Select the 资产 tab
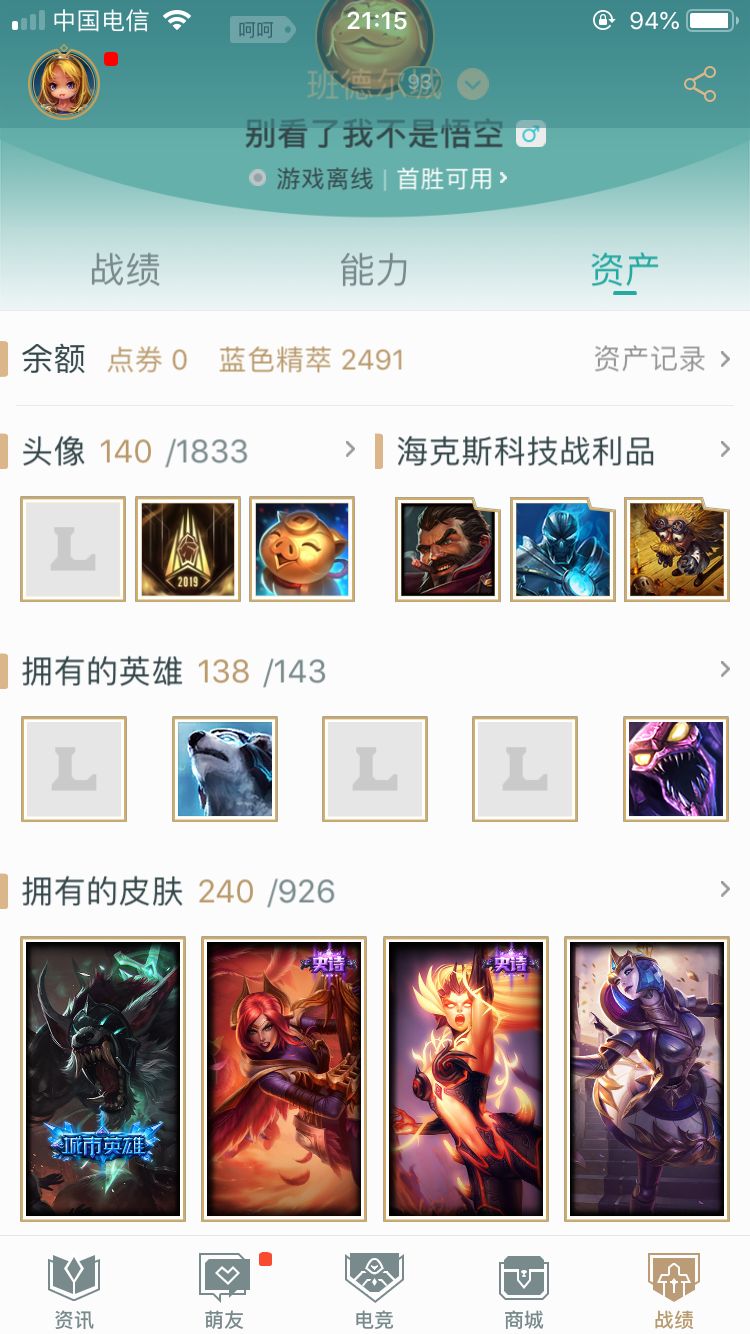The height and width of the screenshot is (1334, 750). (x=624, y=270)
